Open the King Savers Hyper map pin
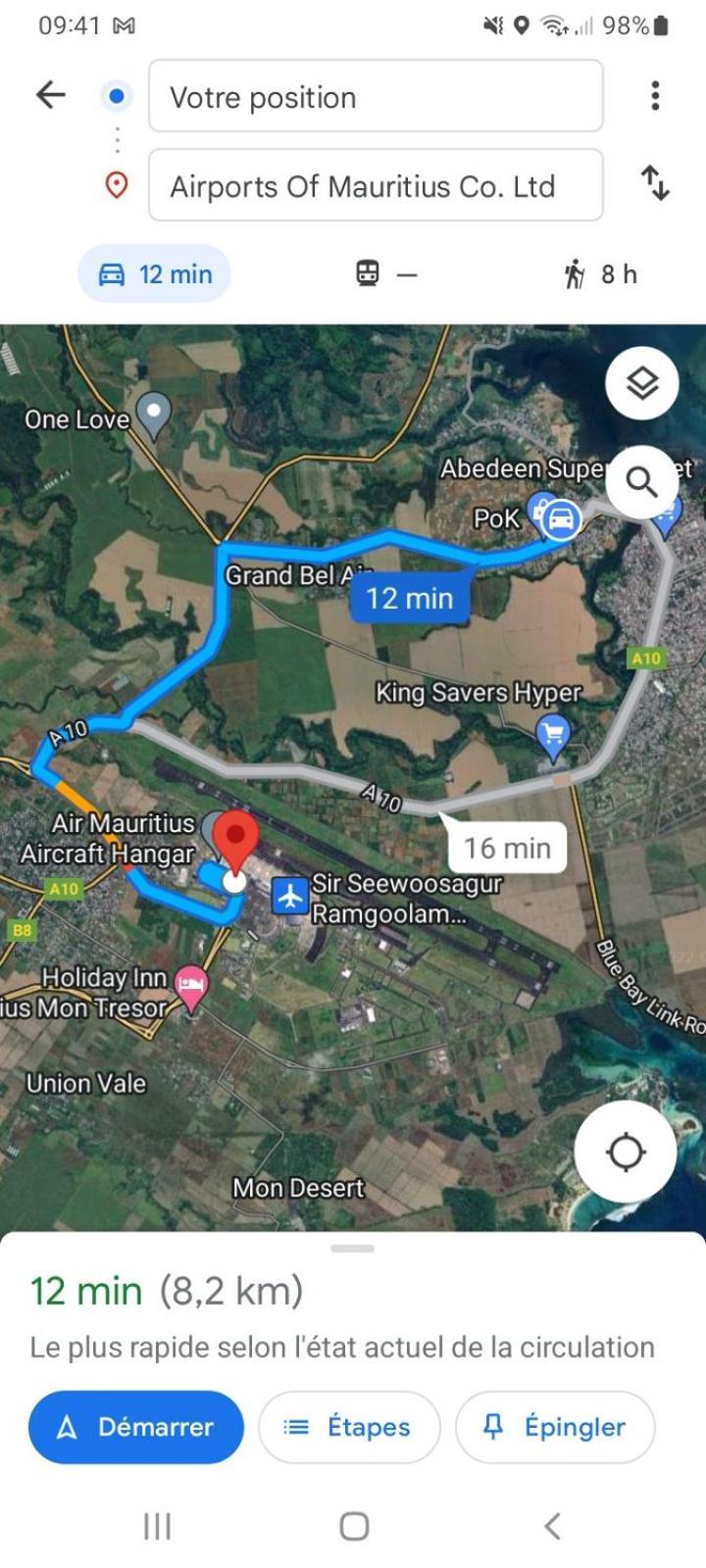The height and width of the screenshot is (1568, 706). point(553,735)
